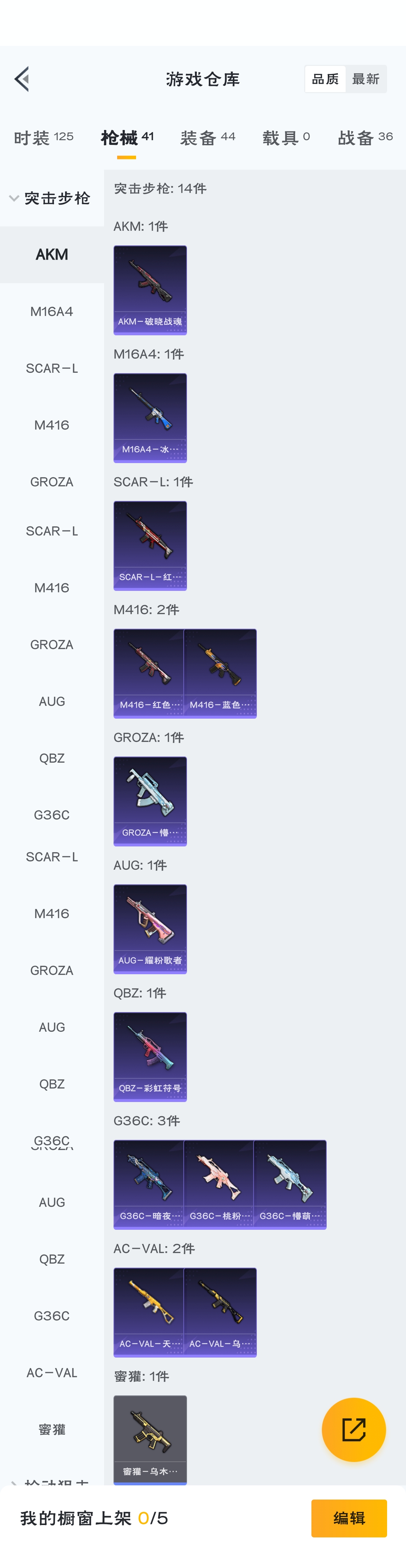Open the M416-蓝色 skin card
The image size is (406, 1568).
tap(220, 673)
